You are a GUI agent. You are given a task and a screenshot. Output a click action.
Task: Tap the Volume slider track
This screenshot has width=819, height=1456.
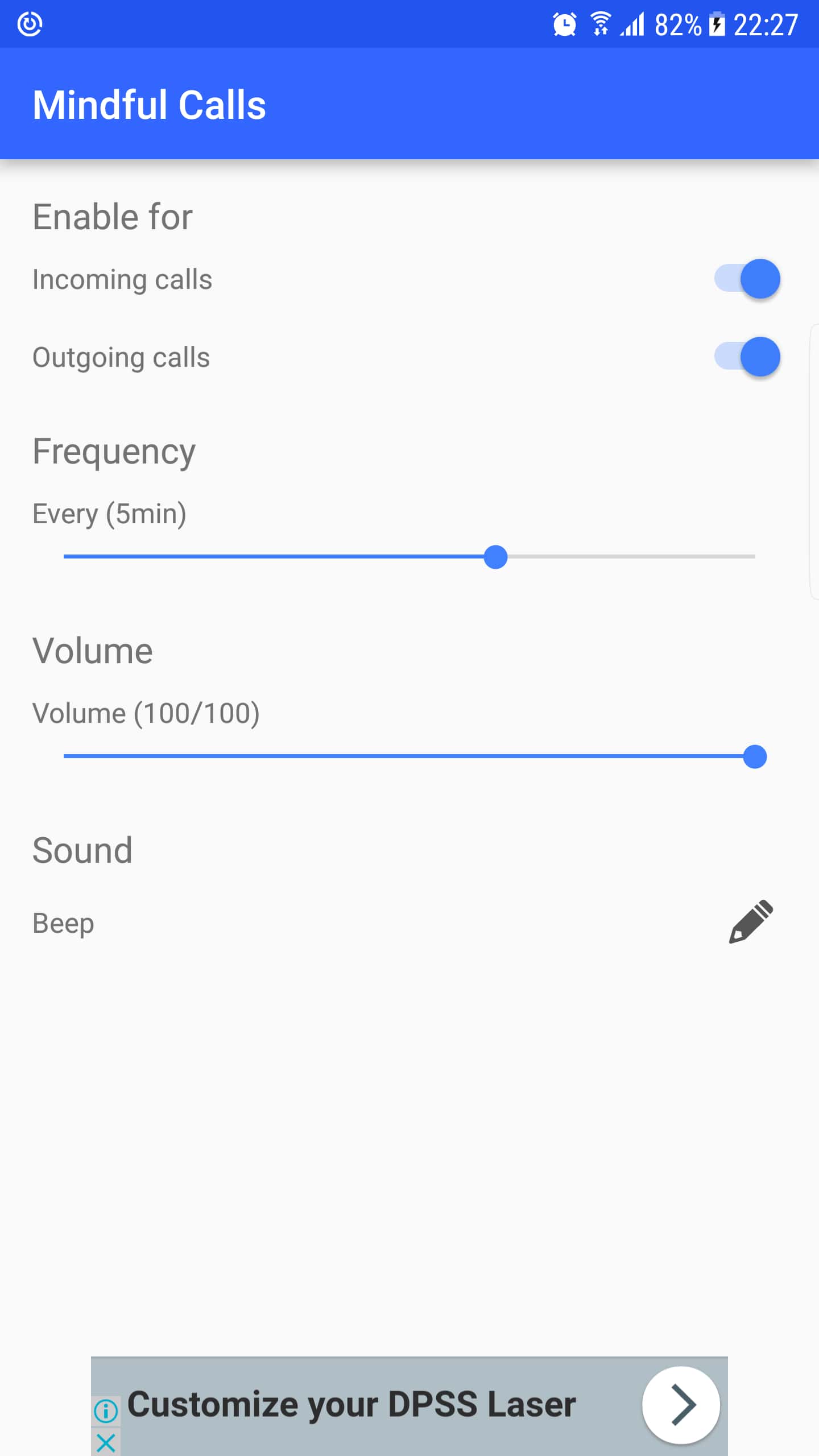coord(409,756)
